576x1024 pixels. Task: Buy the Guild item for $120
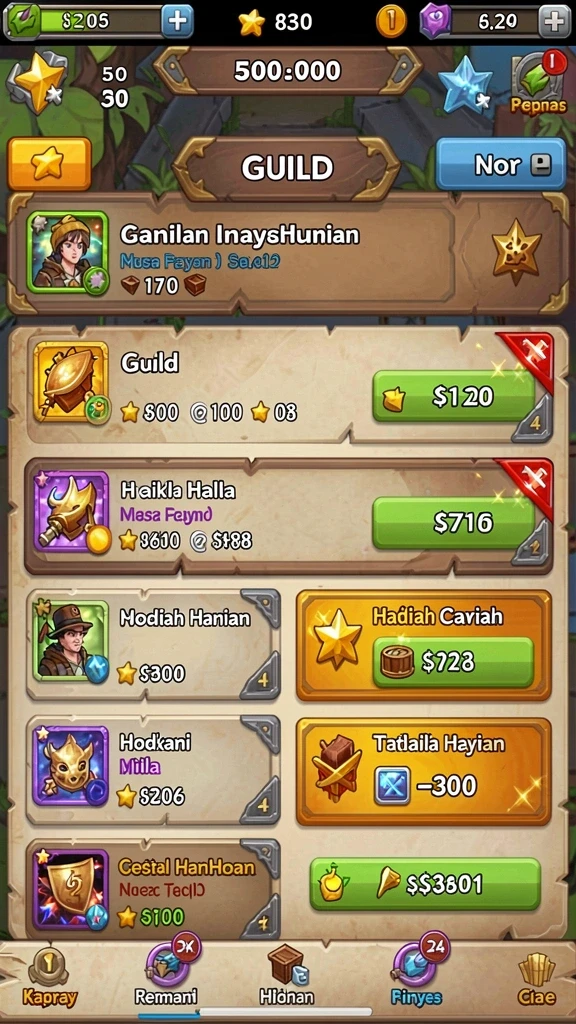click(x=453, y=396)
